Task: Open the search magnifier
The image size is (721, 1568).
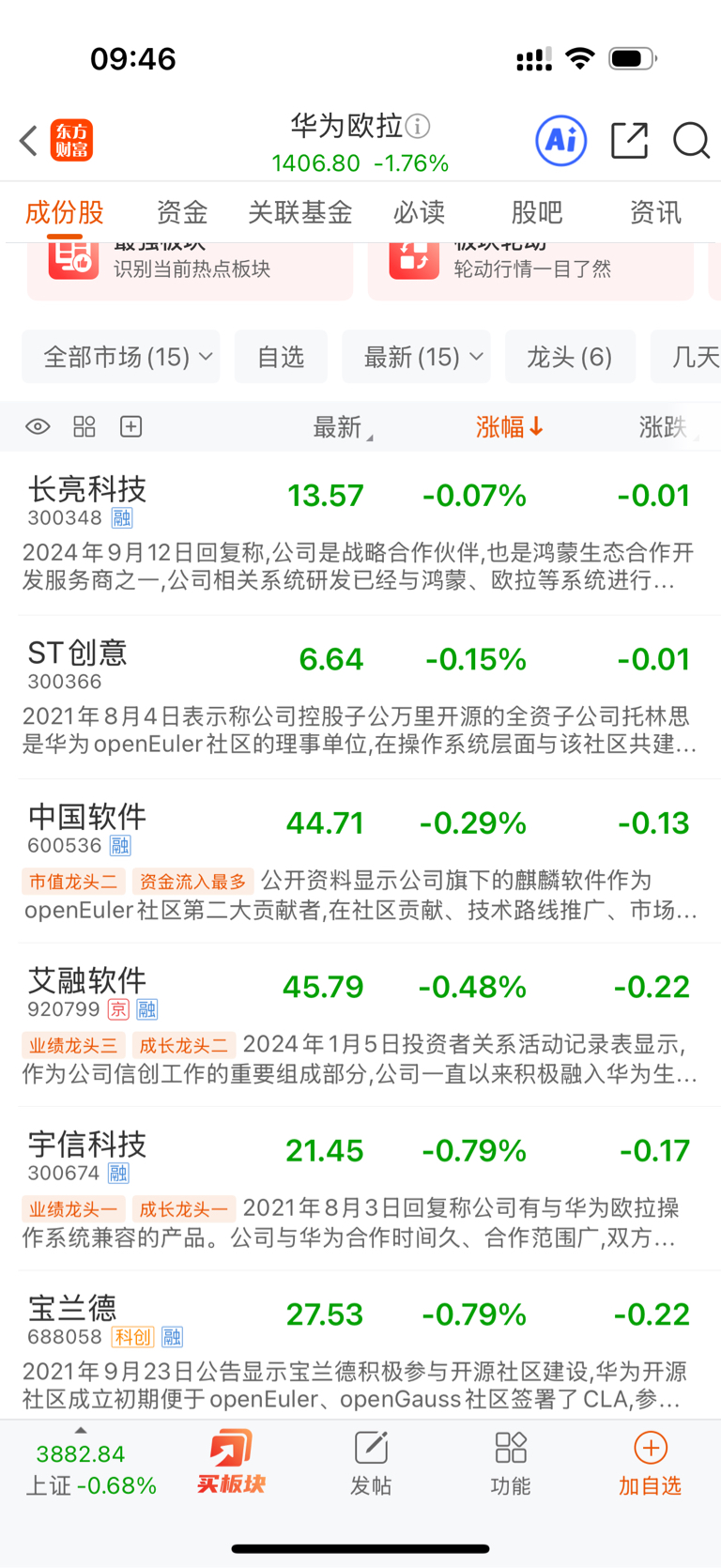Action: coord(691,141)
